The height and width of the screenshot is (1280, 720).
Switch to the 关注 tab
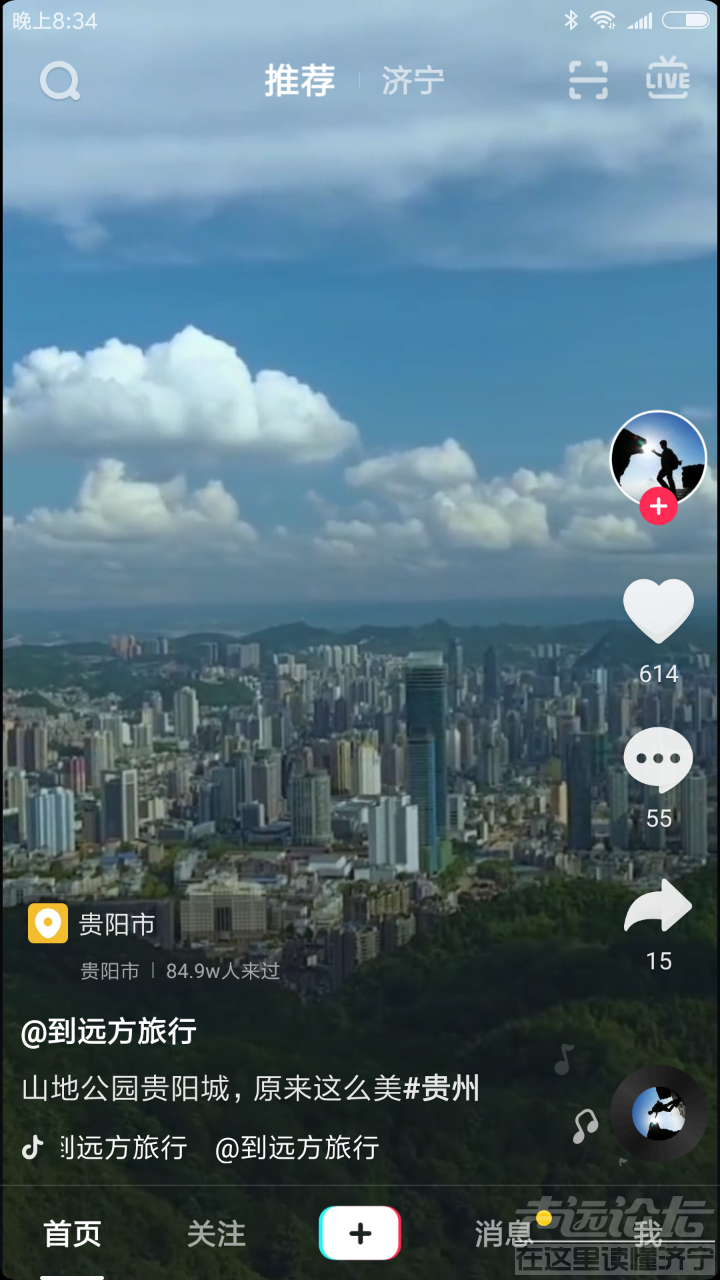point(216,1234)
